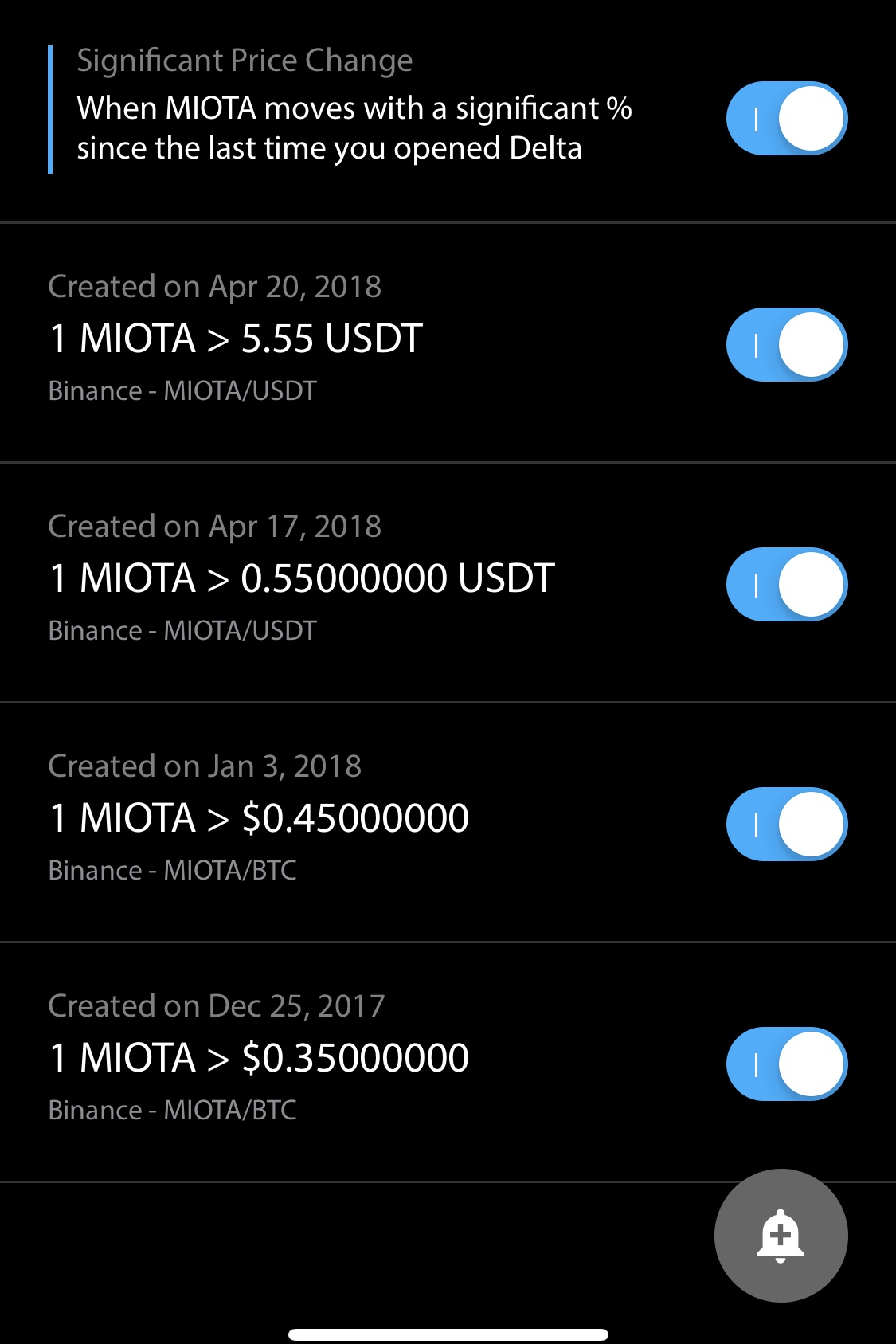Viewport: 896px width, 1344px height.
Task: Turn off the 5.55 USDT alert toggle
Action: 786,344
